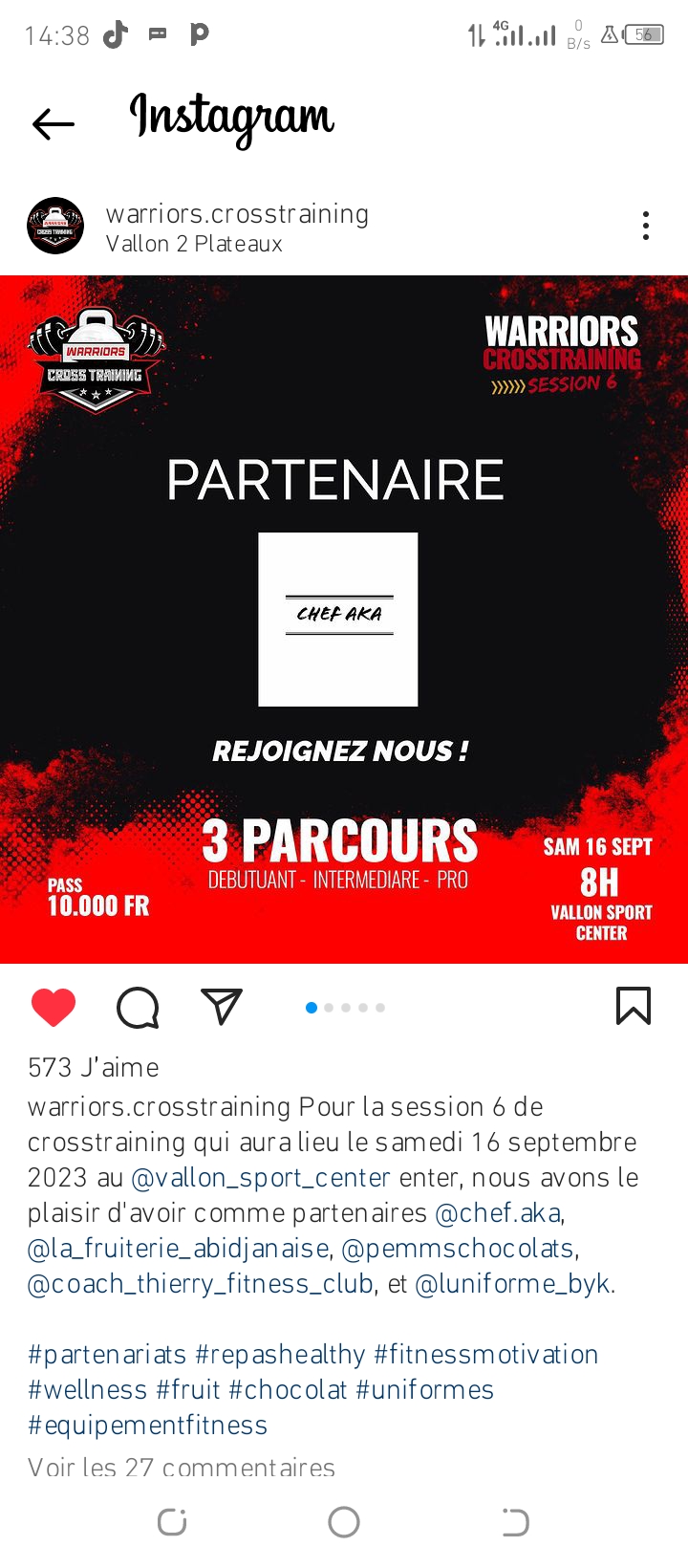This screenshot has height=1568, width=688.
Task: View the list of 573 J'aime
Action: pyautogui.click(x=94, y=1067)
